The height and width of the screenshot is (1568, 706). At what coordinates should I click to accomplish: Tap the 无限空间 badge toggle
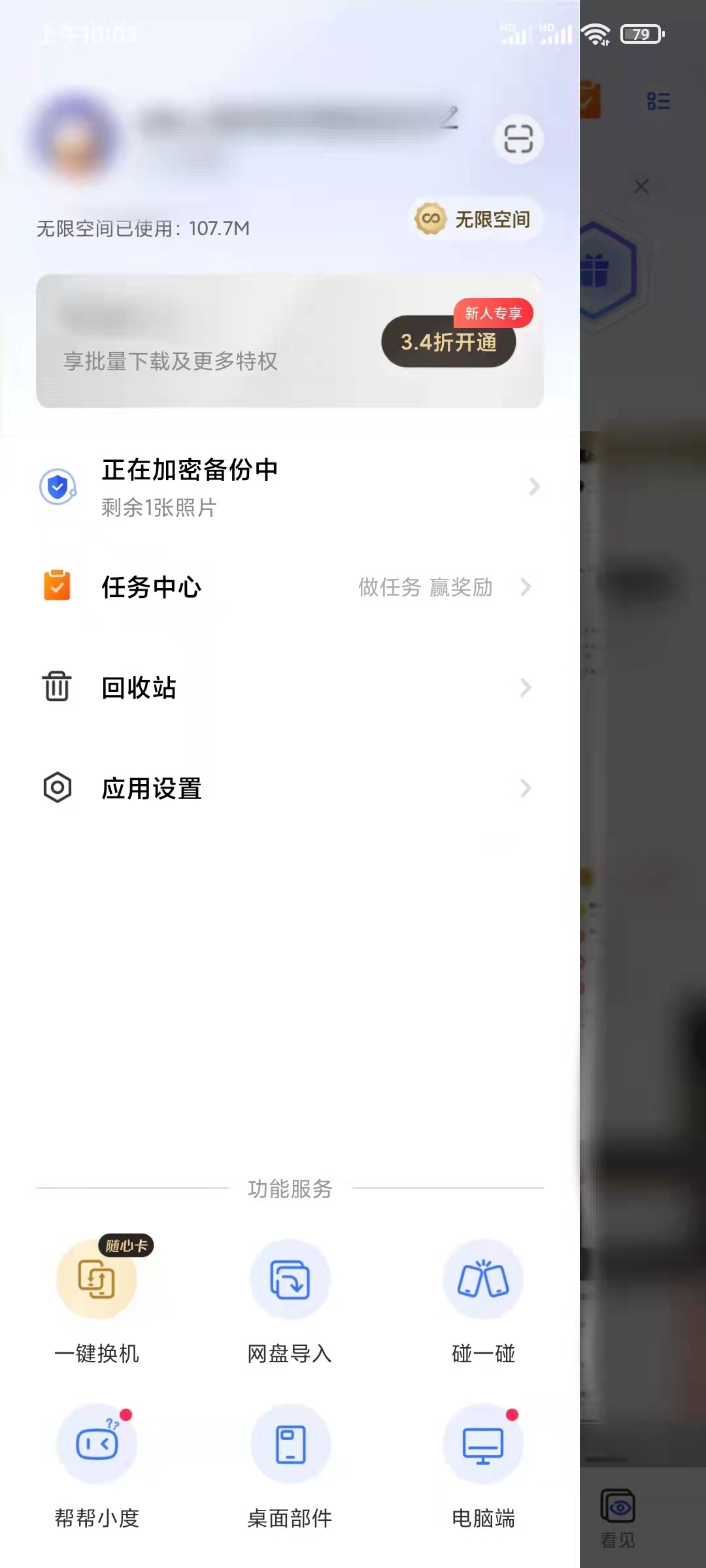pos(475,220)
